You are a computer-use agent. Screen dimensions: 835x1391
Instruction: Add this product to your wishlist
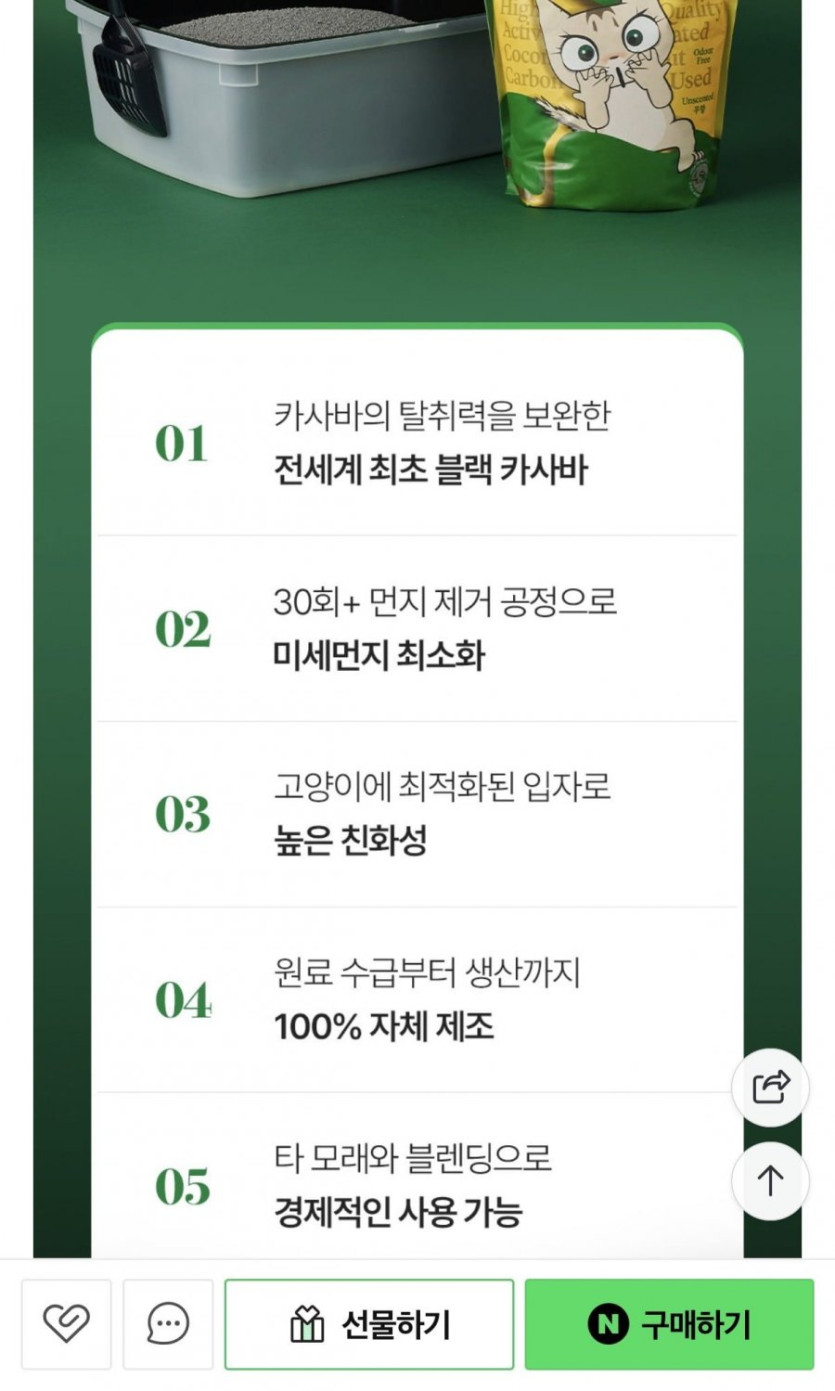(66, 1324)
